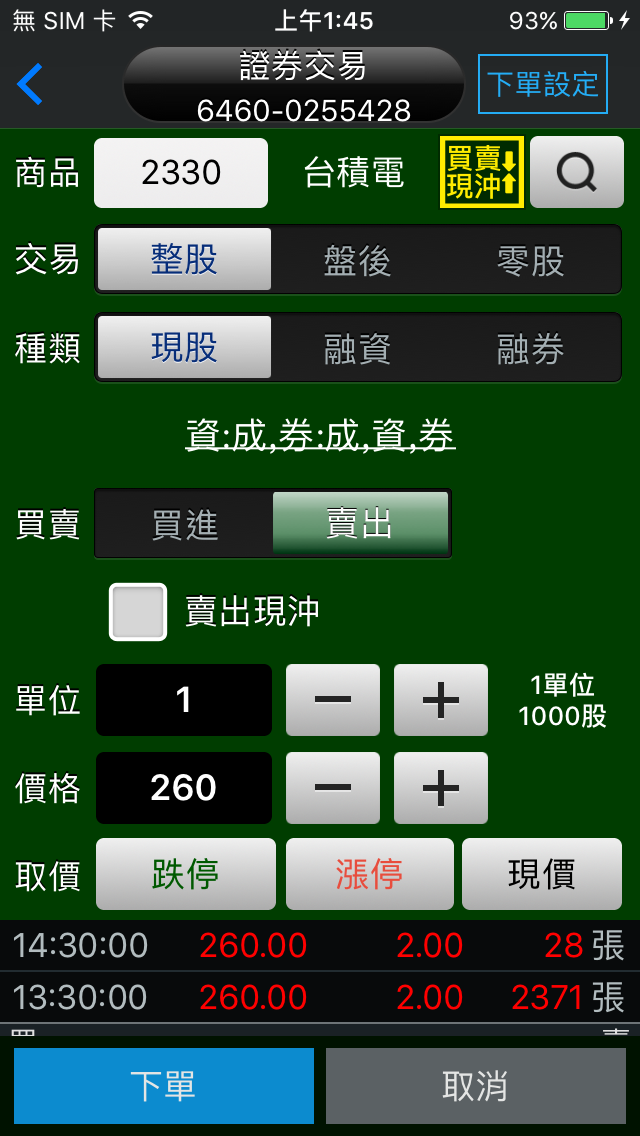Tap the 價格 field showing 260
The image size is (640, 1136).
click(184, 788)
